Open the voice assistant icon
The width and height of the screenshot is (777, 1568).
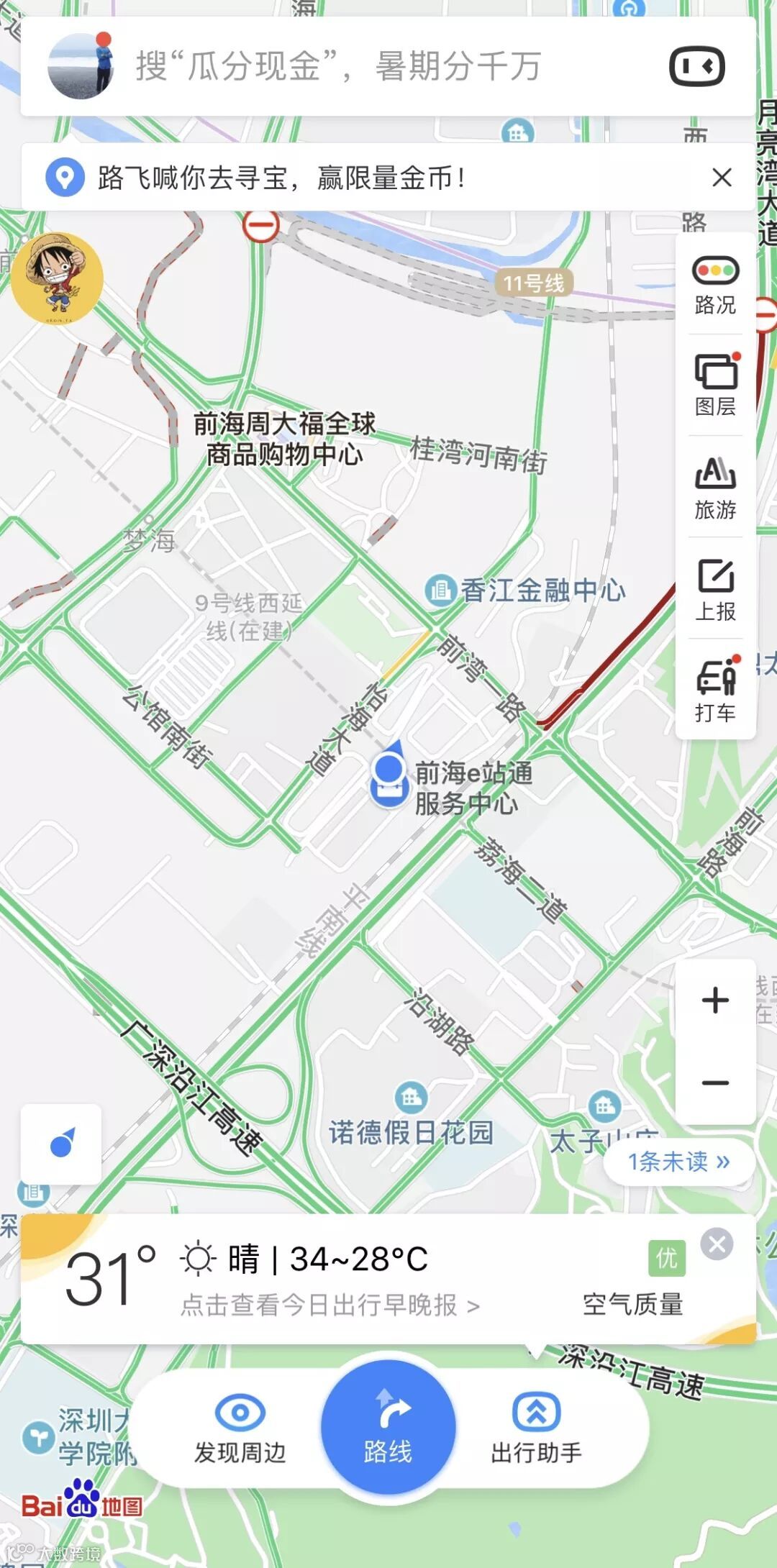click(x=696, y=67)
